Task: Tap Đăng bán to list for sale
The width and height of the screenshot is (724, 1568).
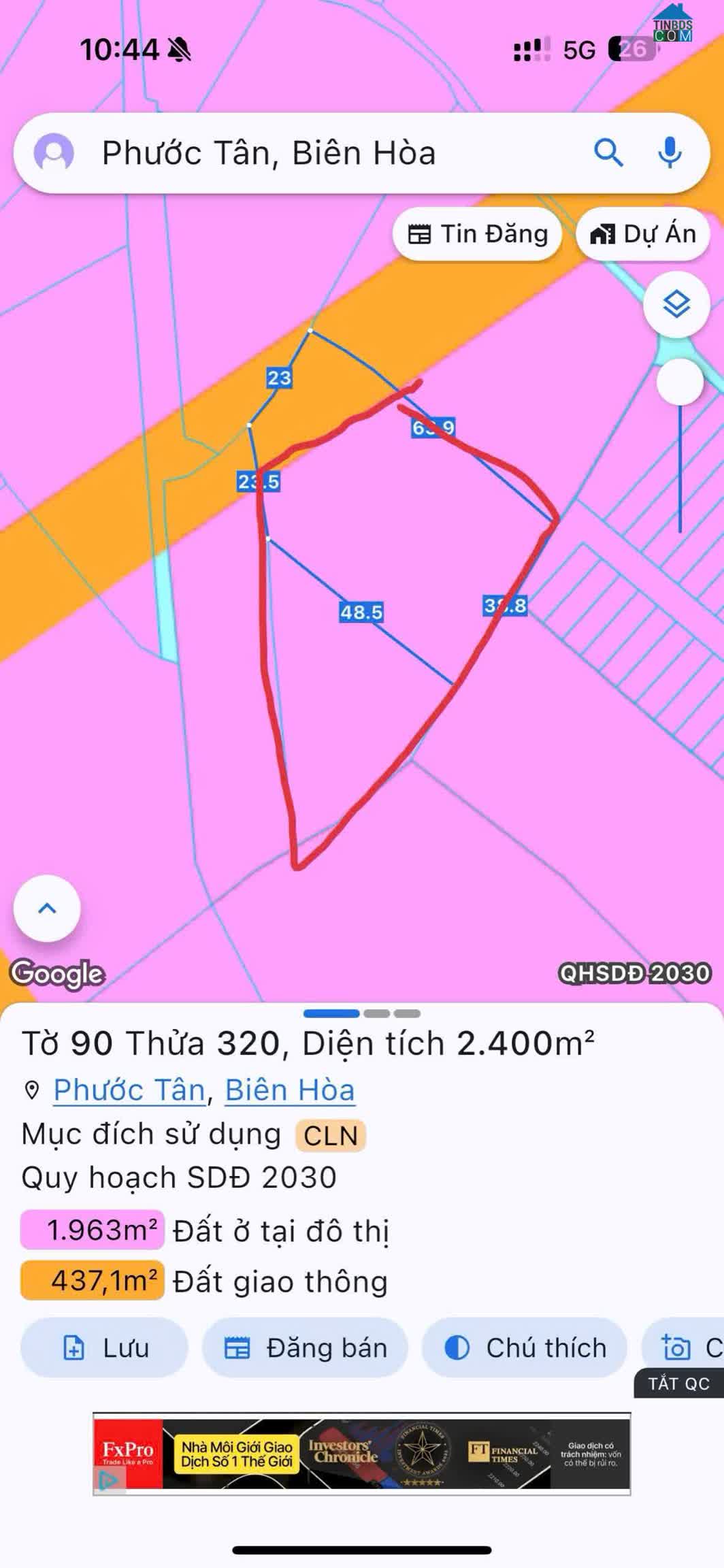Action: pyautogui.click(x=305, y=1347)
